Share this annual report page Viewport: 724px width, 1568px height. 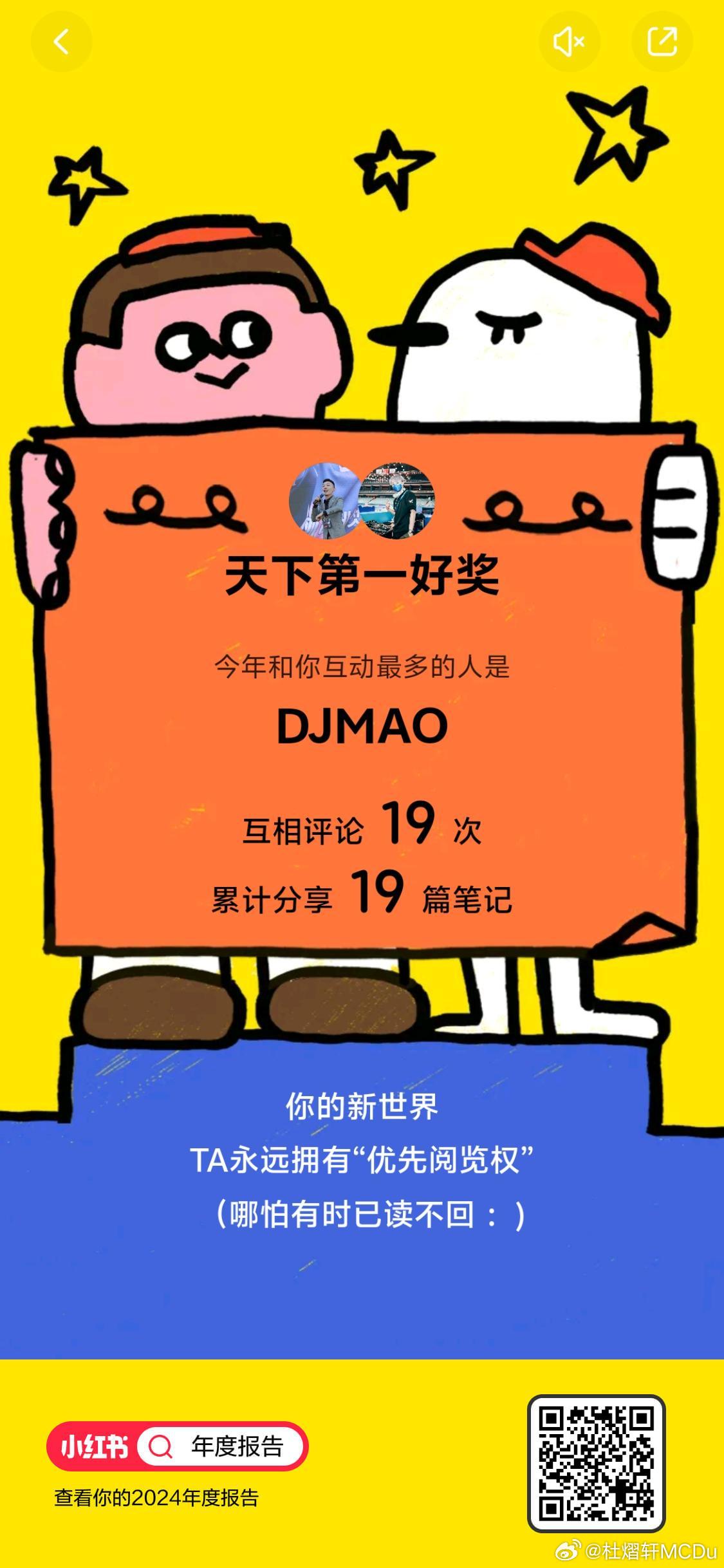pyautogui.click(x=662, y=42)
